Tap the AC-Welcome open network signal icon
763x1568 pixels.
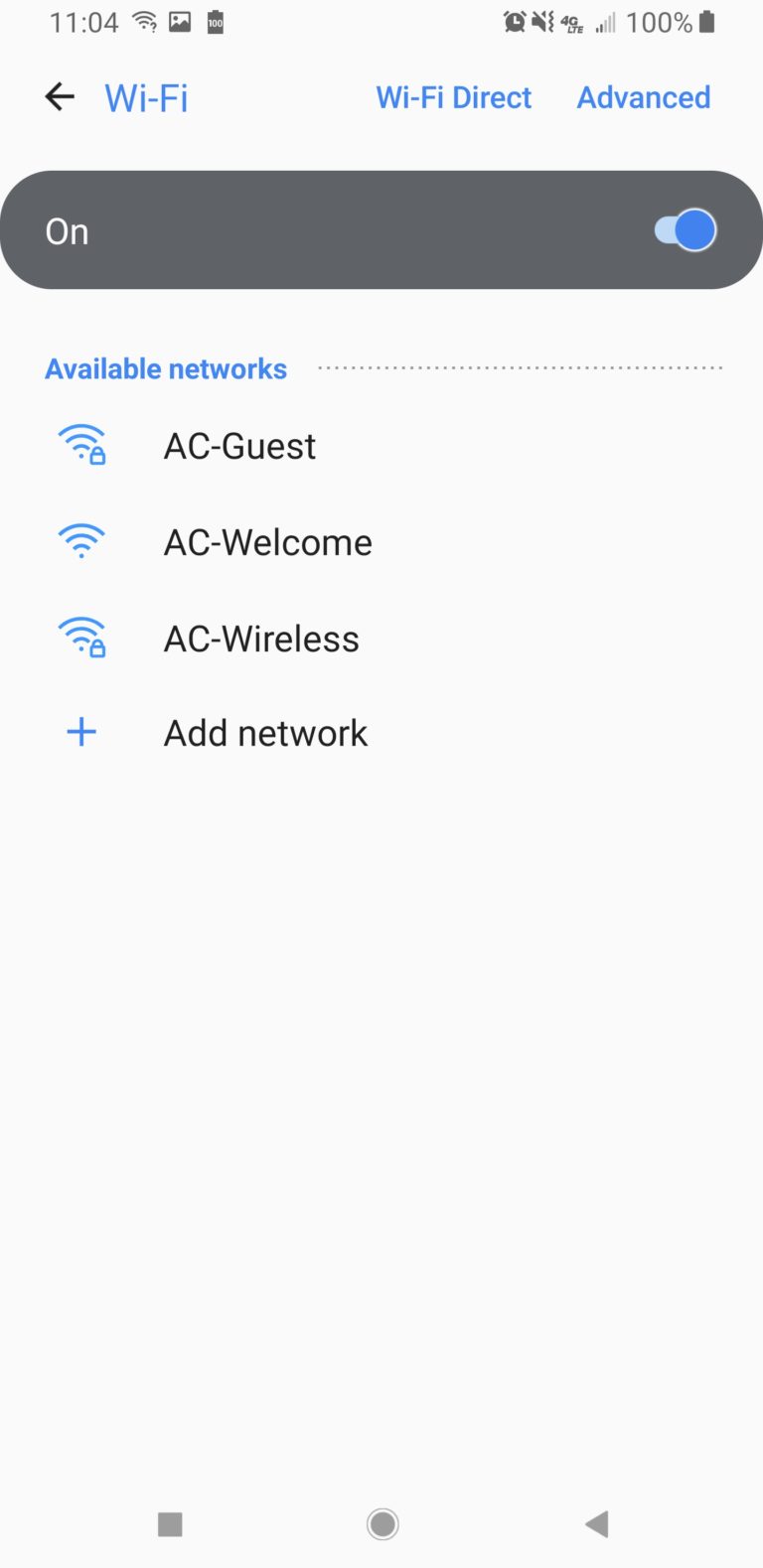[81, 540]
